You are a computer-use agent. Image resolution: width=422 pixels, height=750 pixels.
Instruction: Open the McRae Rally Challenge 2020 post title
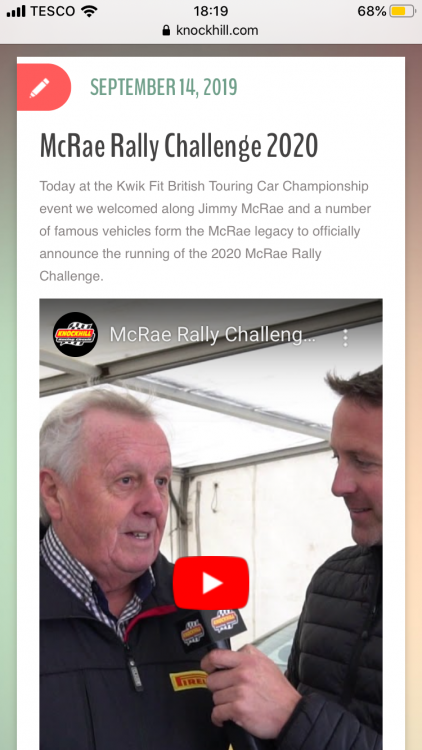[x=179, y=145]
